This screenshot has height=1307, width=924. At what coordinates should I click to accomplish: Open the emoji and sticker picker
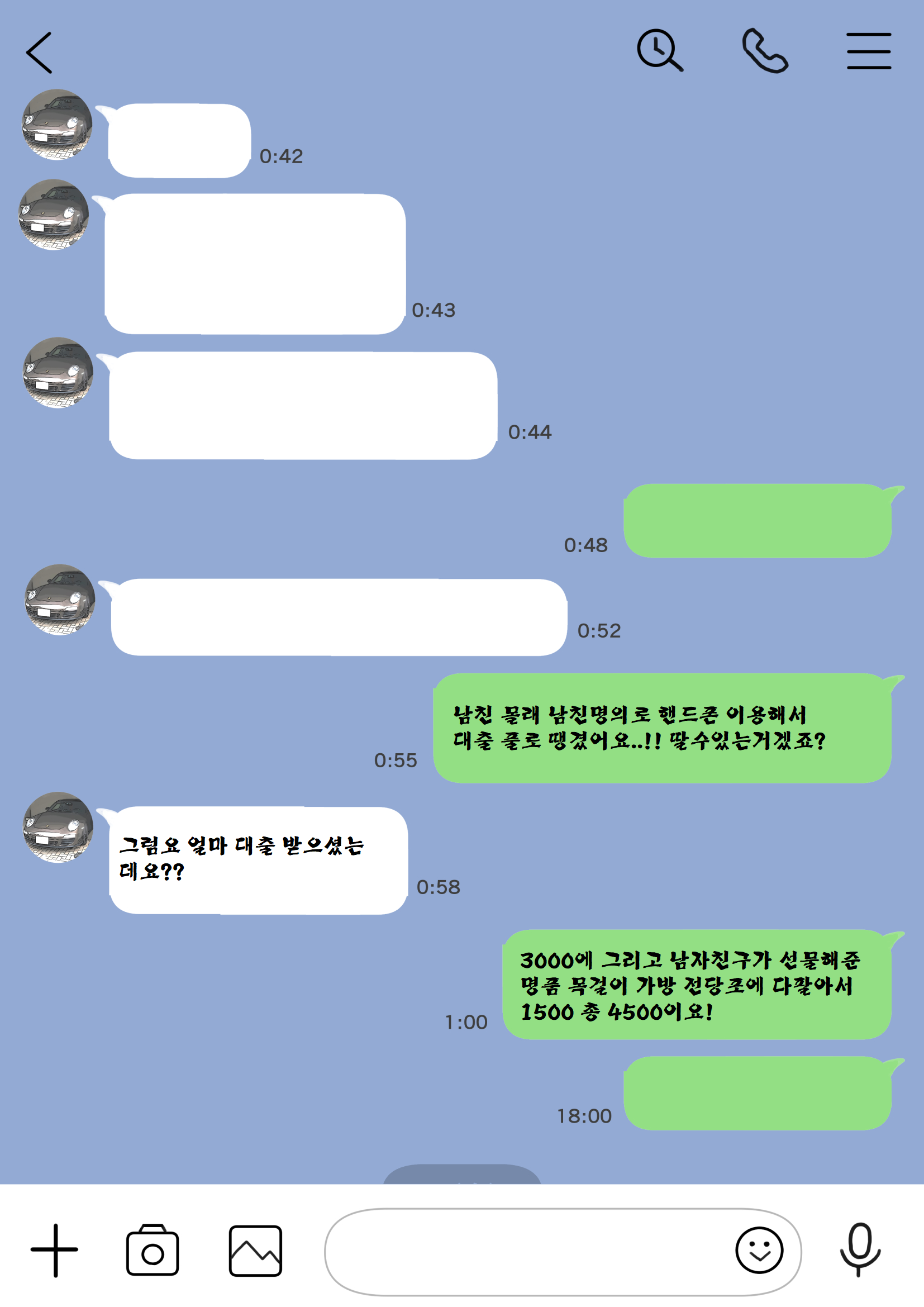tap(759, 1251)
